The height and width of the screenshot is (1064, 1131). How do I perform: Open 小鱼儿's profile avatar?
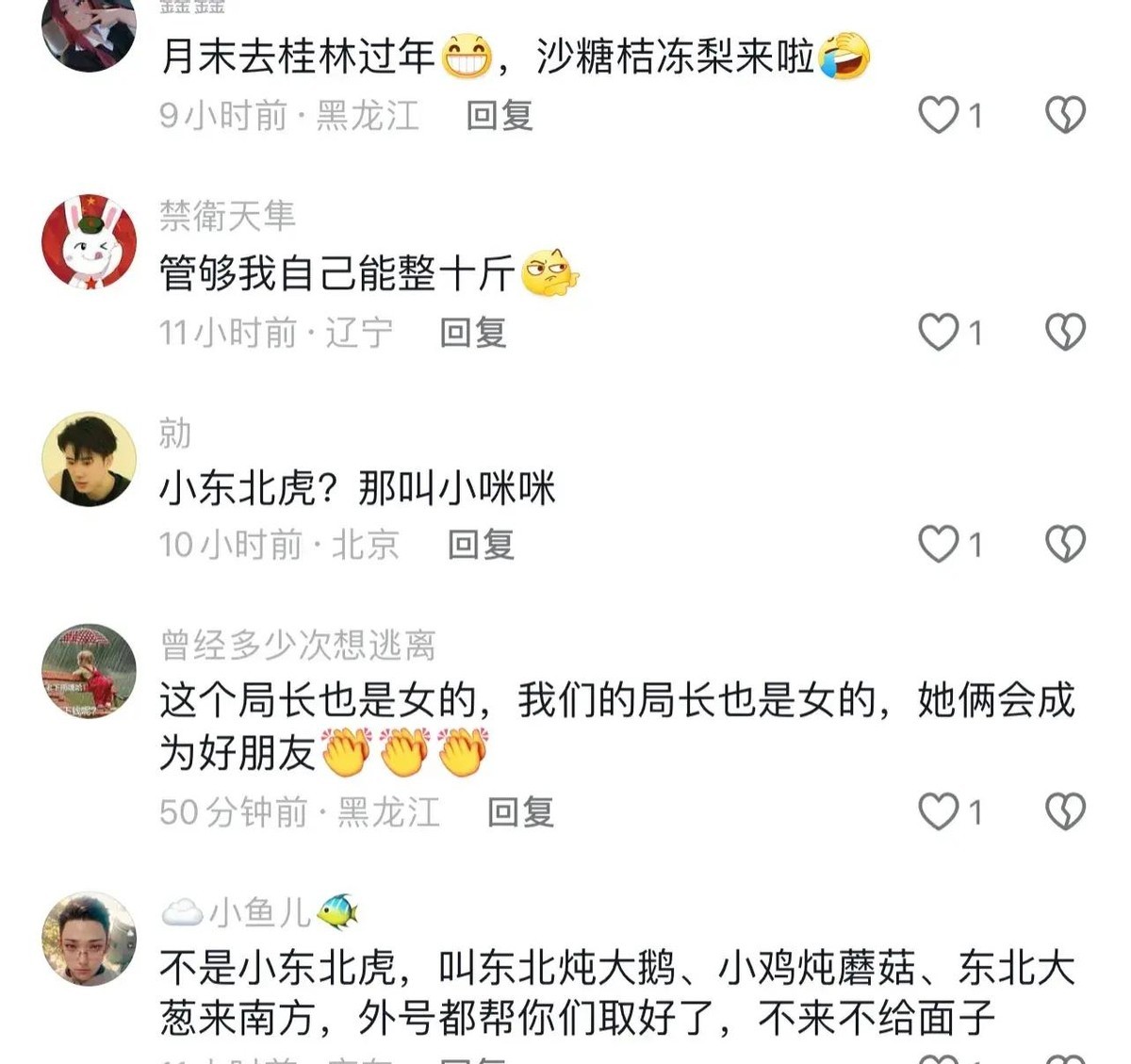(90, 939)
